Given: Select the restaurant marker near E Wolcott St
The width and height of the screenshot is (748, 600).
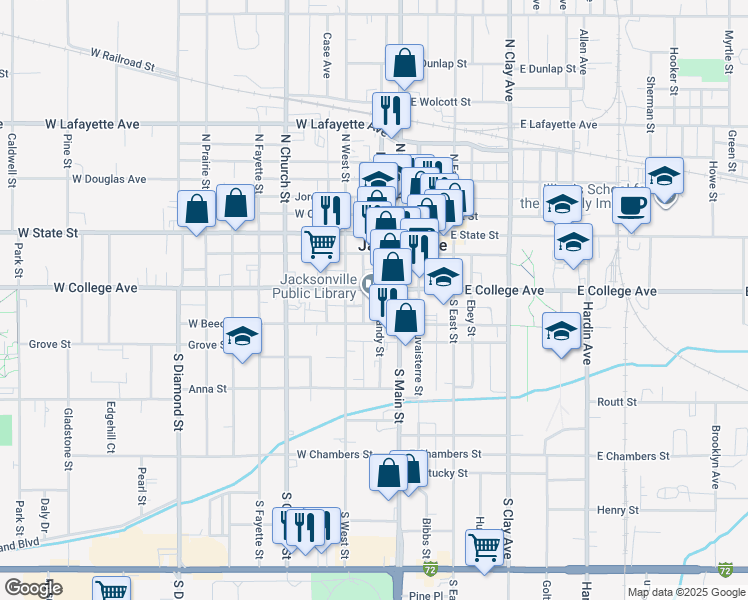Looking at the screenshot, I should [391, 114].
